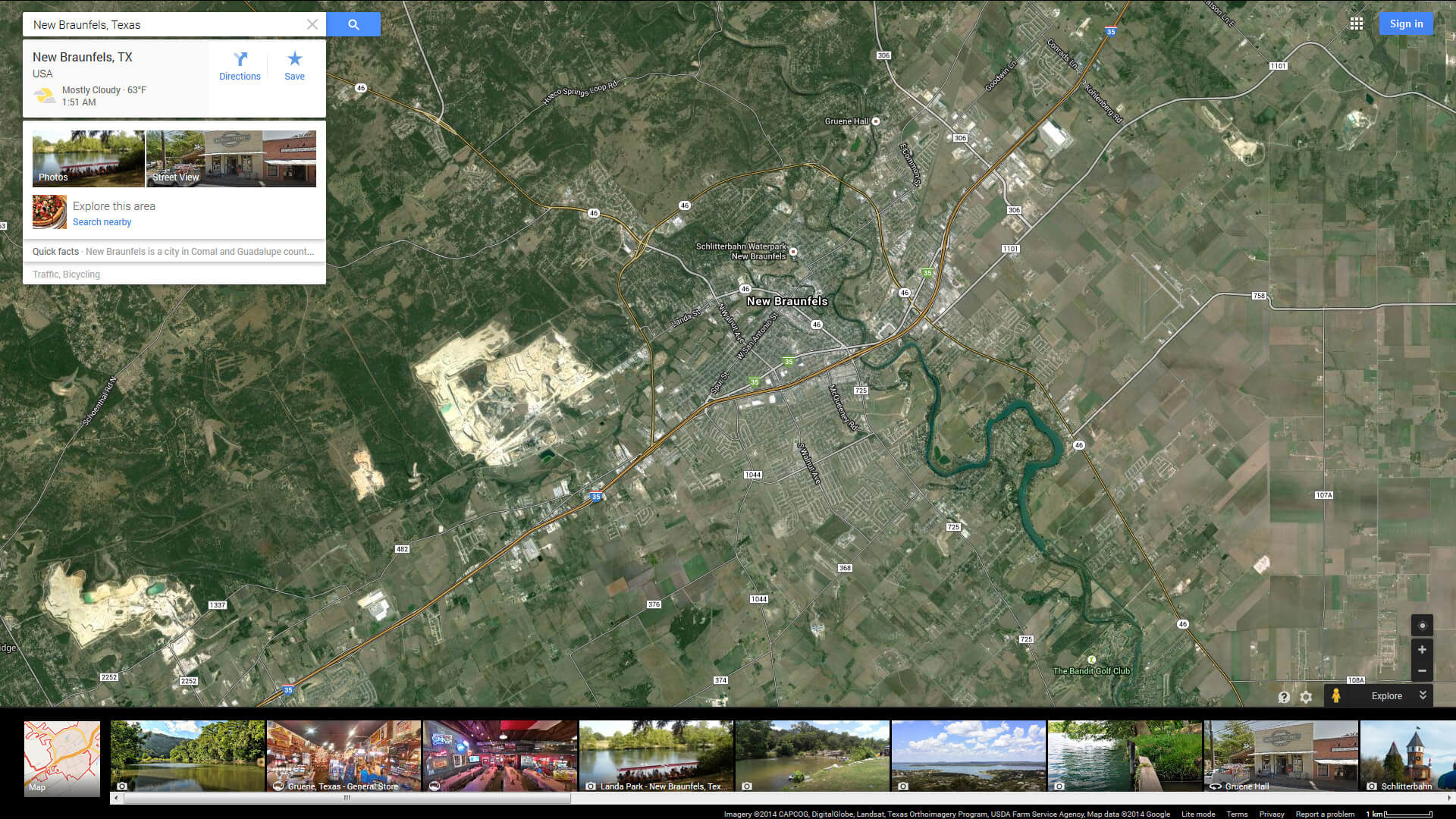This screenshot has width=1456, height=819.
Task: Sign in to a Google account
Action: click(1406, 24)
